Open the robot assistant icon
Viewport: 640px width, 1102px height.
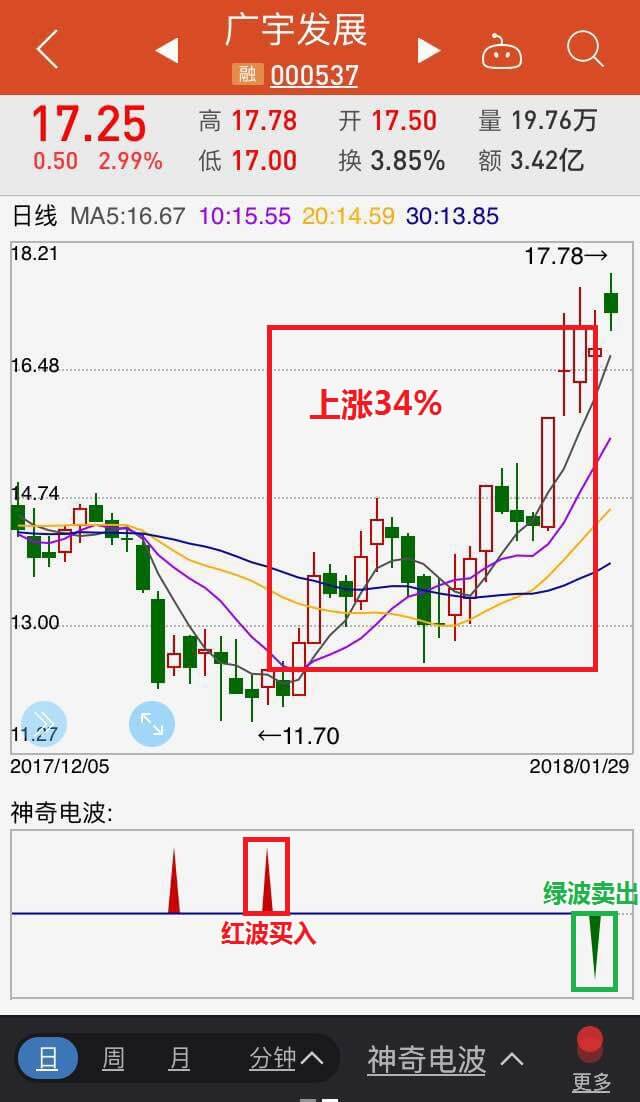(x=501, y=50)
